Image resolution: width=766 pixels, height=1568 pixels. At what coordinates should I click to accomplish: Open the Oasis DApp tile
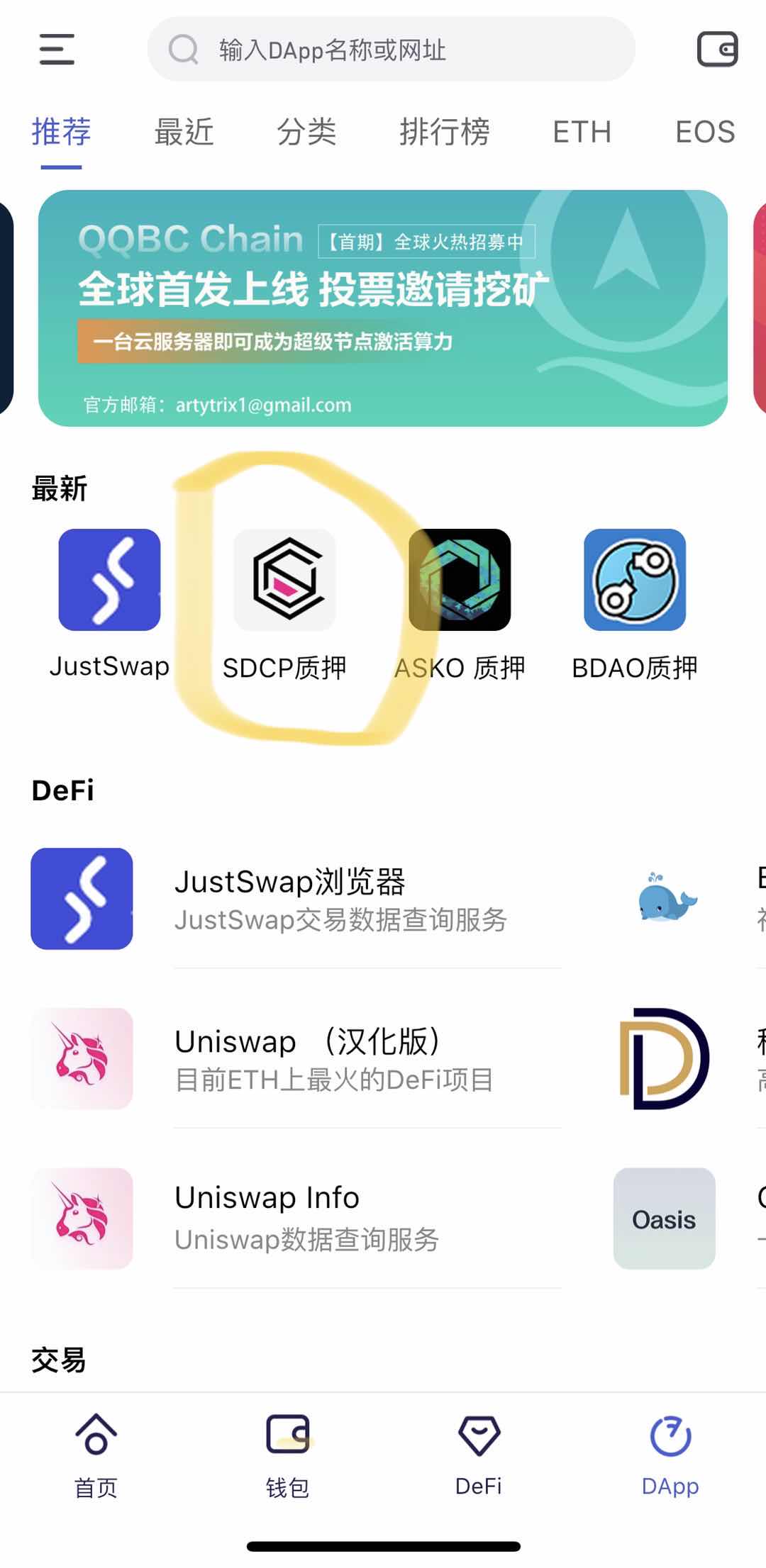664,1218
